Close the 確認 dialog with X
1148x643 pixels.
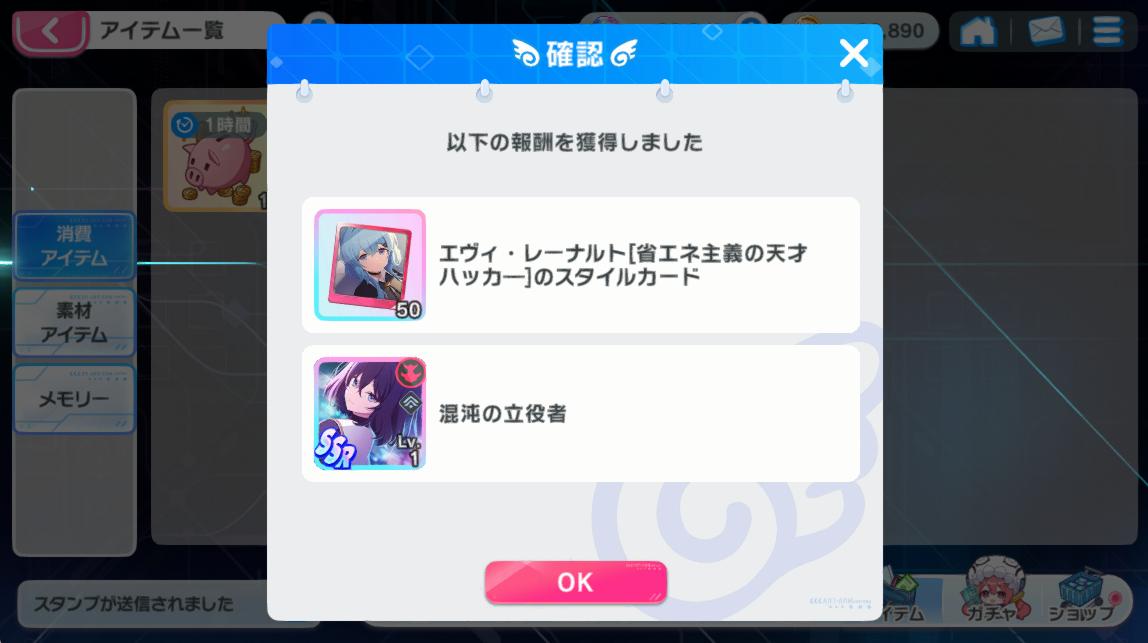click(853, 52)
